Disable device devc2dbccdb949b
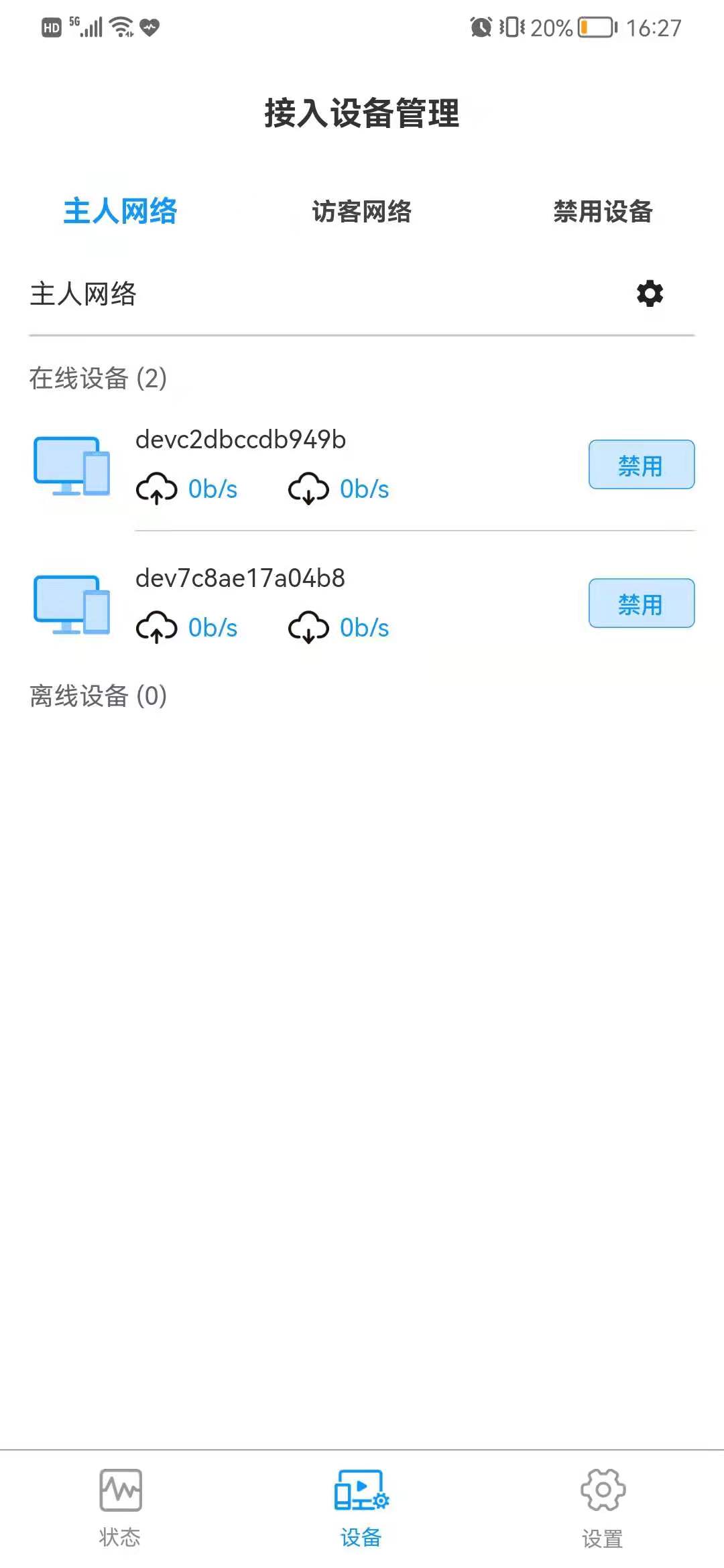This screenshot has height=1568, width=724. 641,464
